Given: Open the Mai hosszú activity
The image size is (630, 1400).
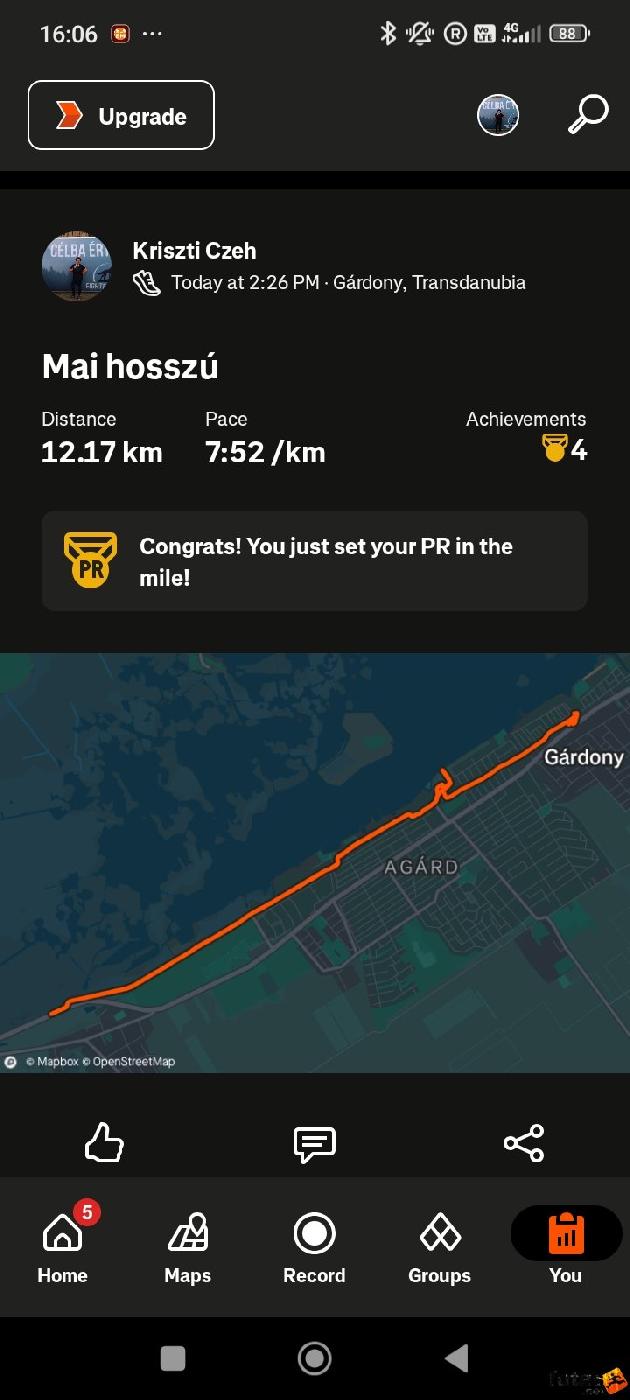Looking at the screenshot, I should click(130, 367).
